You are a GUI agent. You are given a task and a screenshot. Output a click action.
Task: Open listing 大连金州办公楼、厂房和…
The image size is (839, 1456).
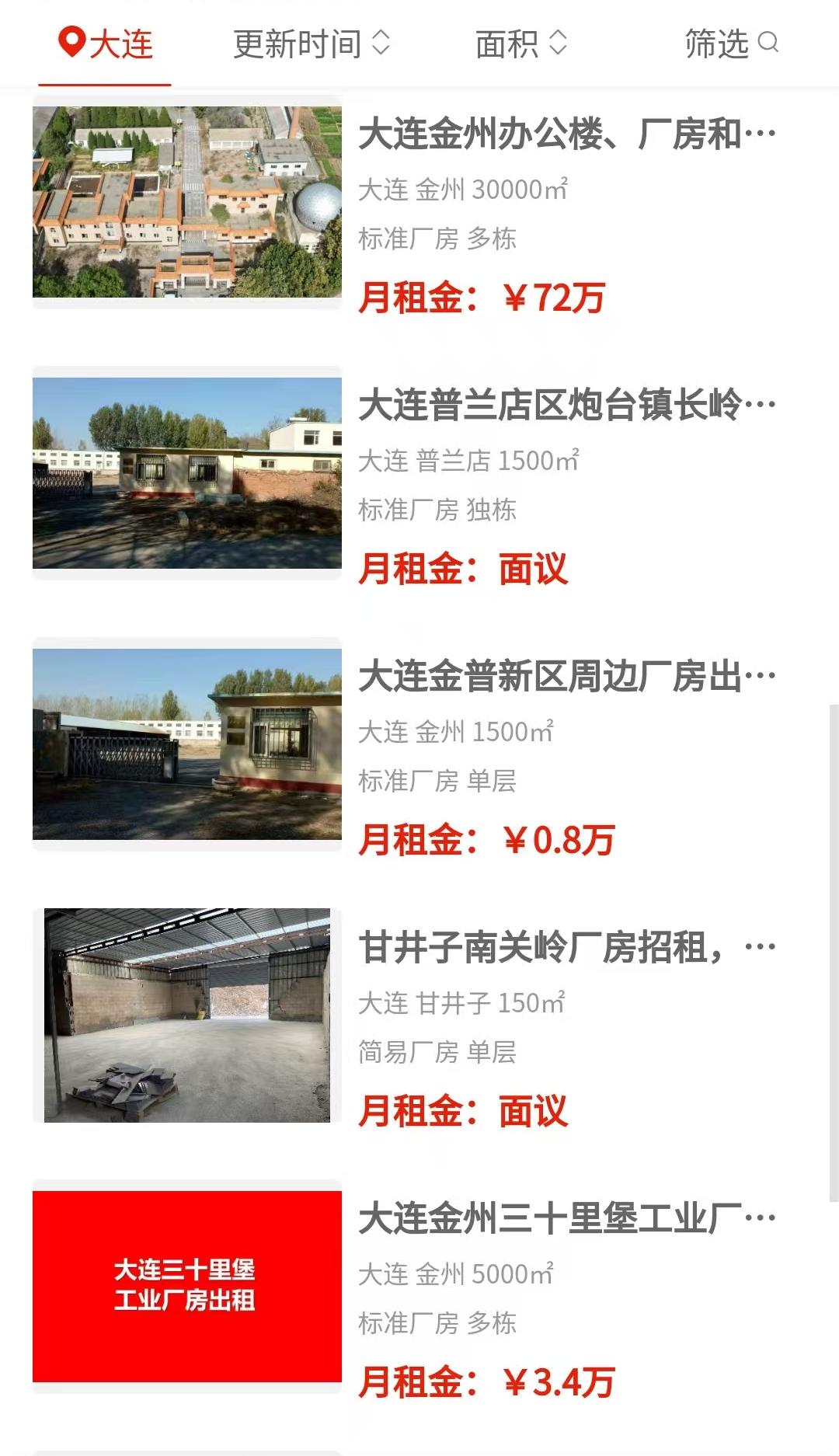click(x=567, y=134)
